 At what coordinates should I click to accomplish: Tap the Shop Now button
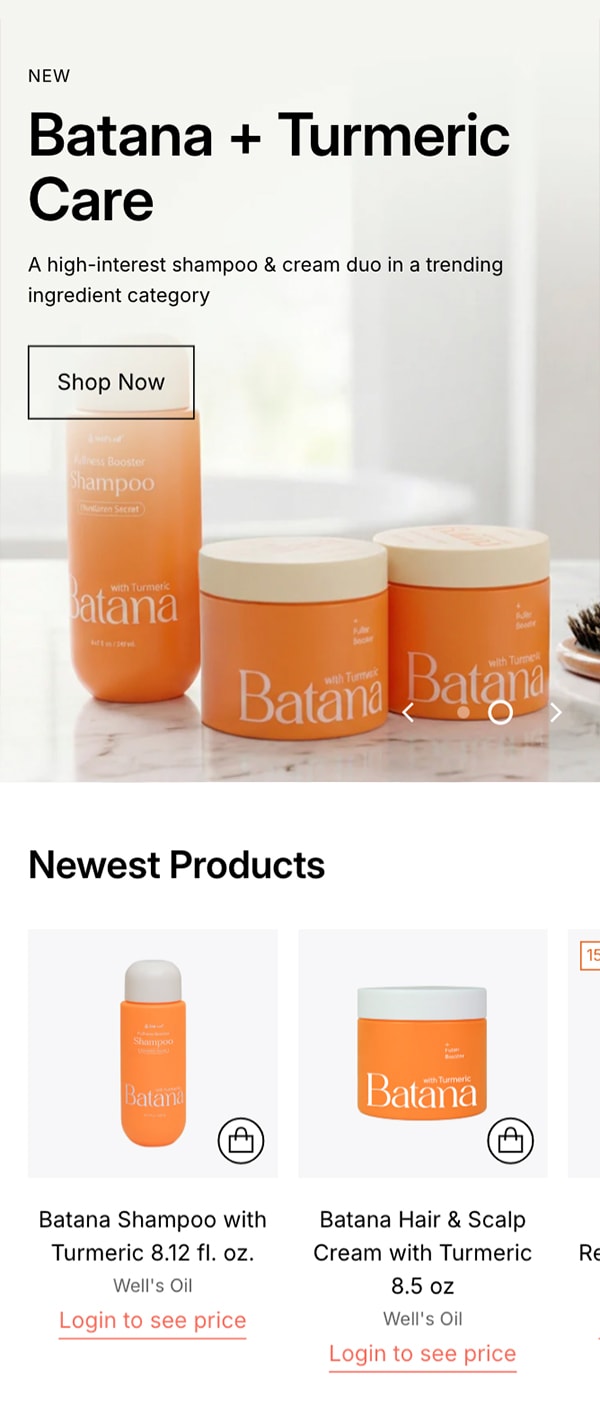111,382
